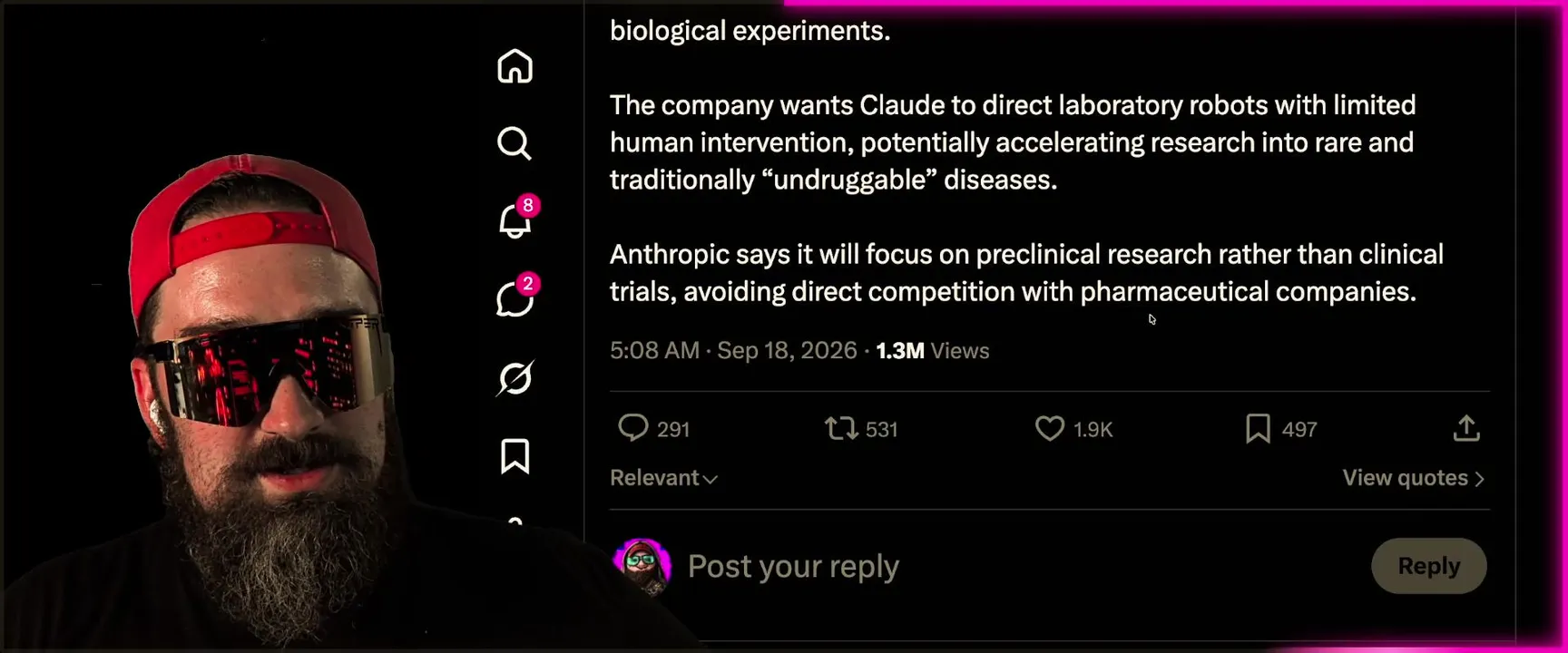Repost this post with 531 reposts
This screenshot has height=653, width=1568.
point(861,428)
